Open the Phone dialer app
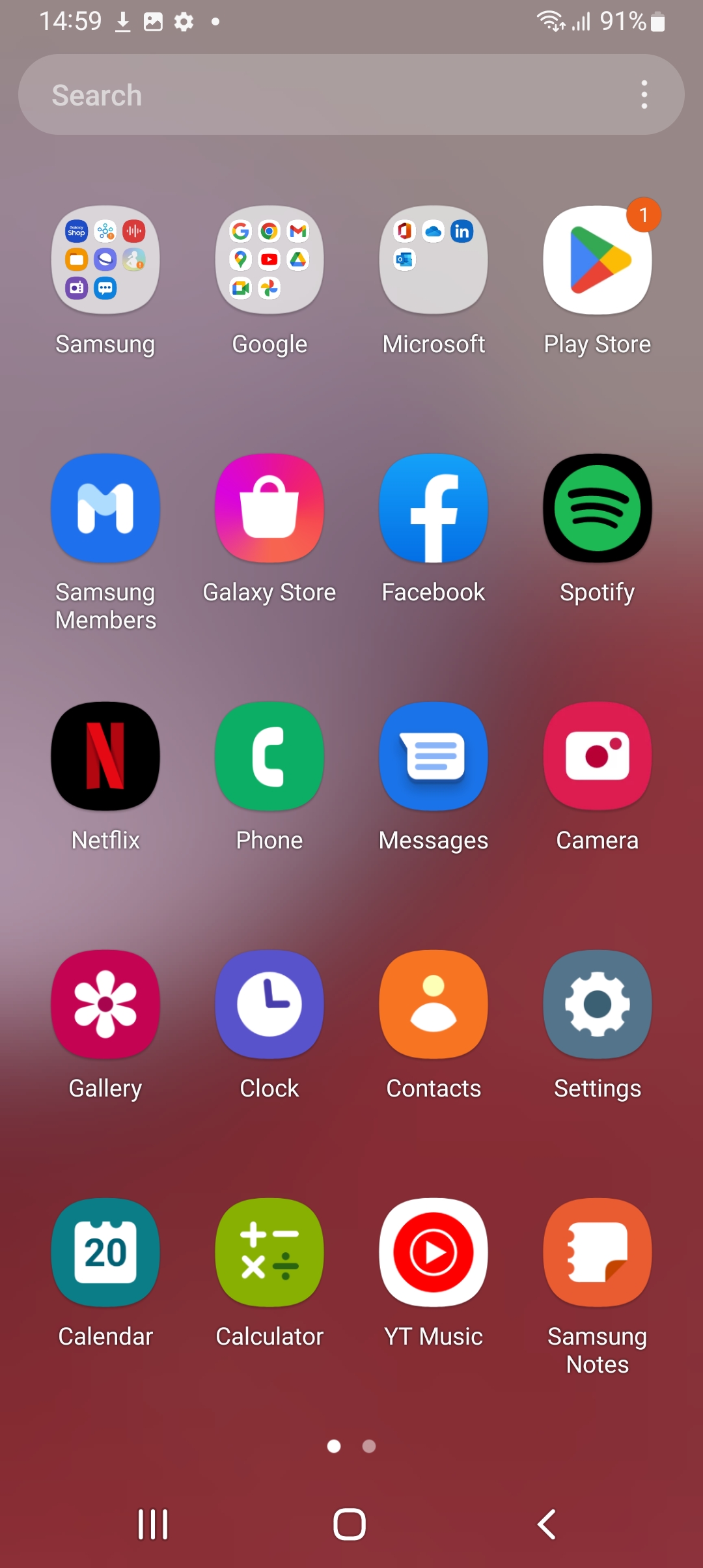Screen dimensions: 703x1568 269,756
